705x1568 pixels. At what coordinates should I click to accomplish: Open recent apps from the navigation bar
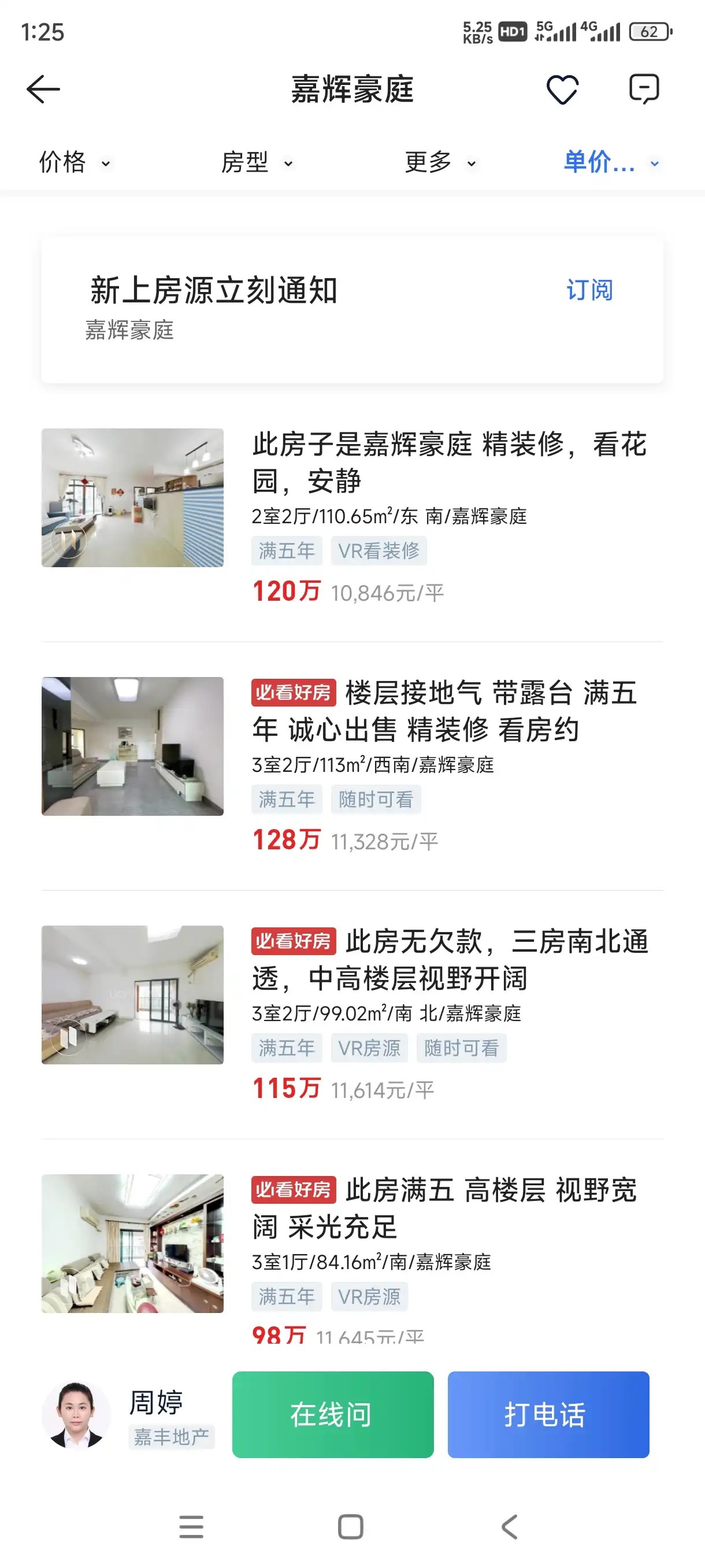tap(192, 1526)
